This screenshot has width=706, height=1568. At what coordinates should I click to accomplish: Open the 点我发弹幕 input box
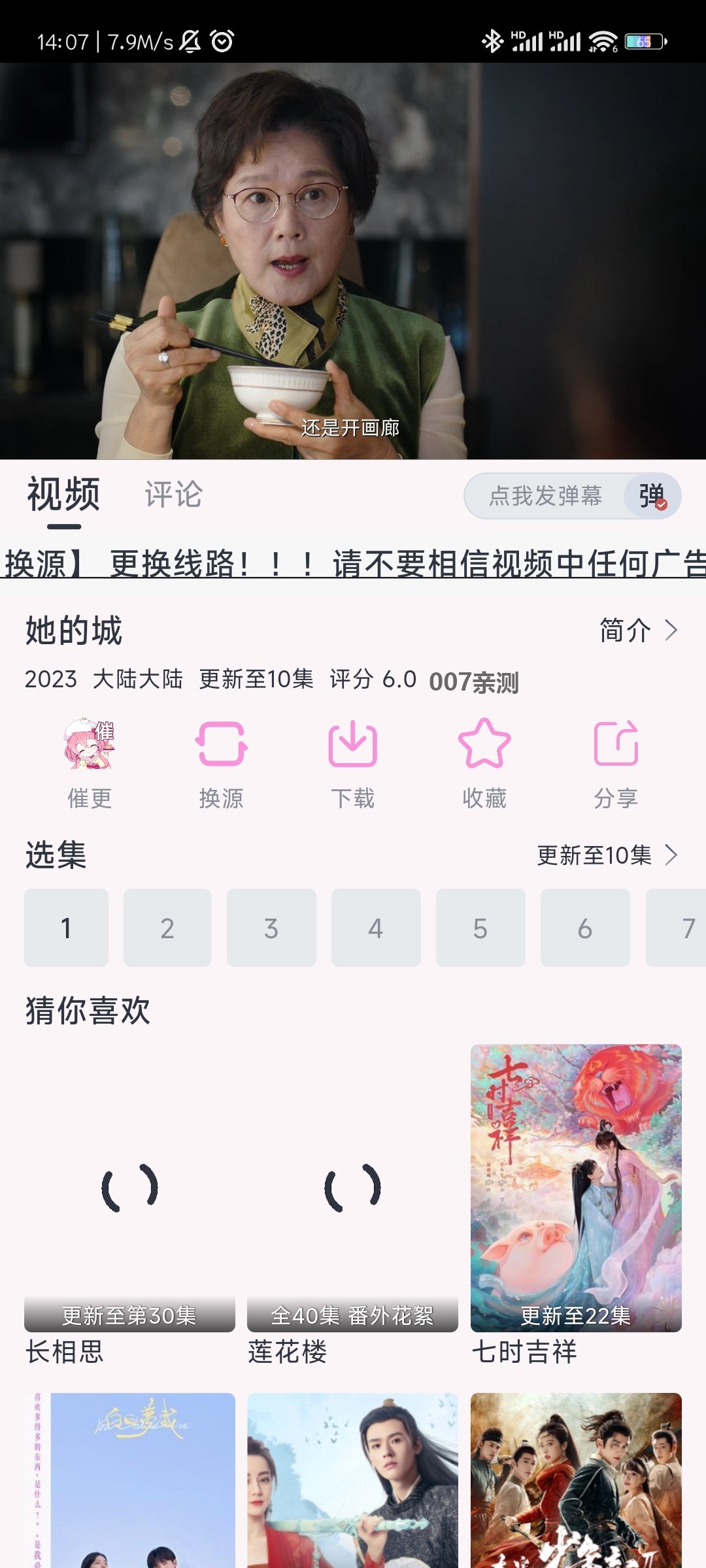(x=544, y=496)
